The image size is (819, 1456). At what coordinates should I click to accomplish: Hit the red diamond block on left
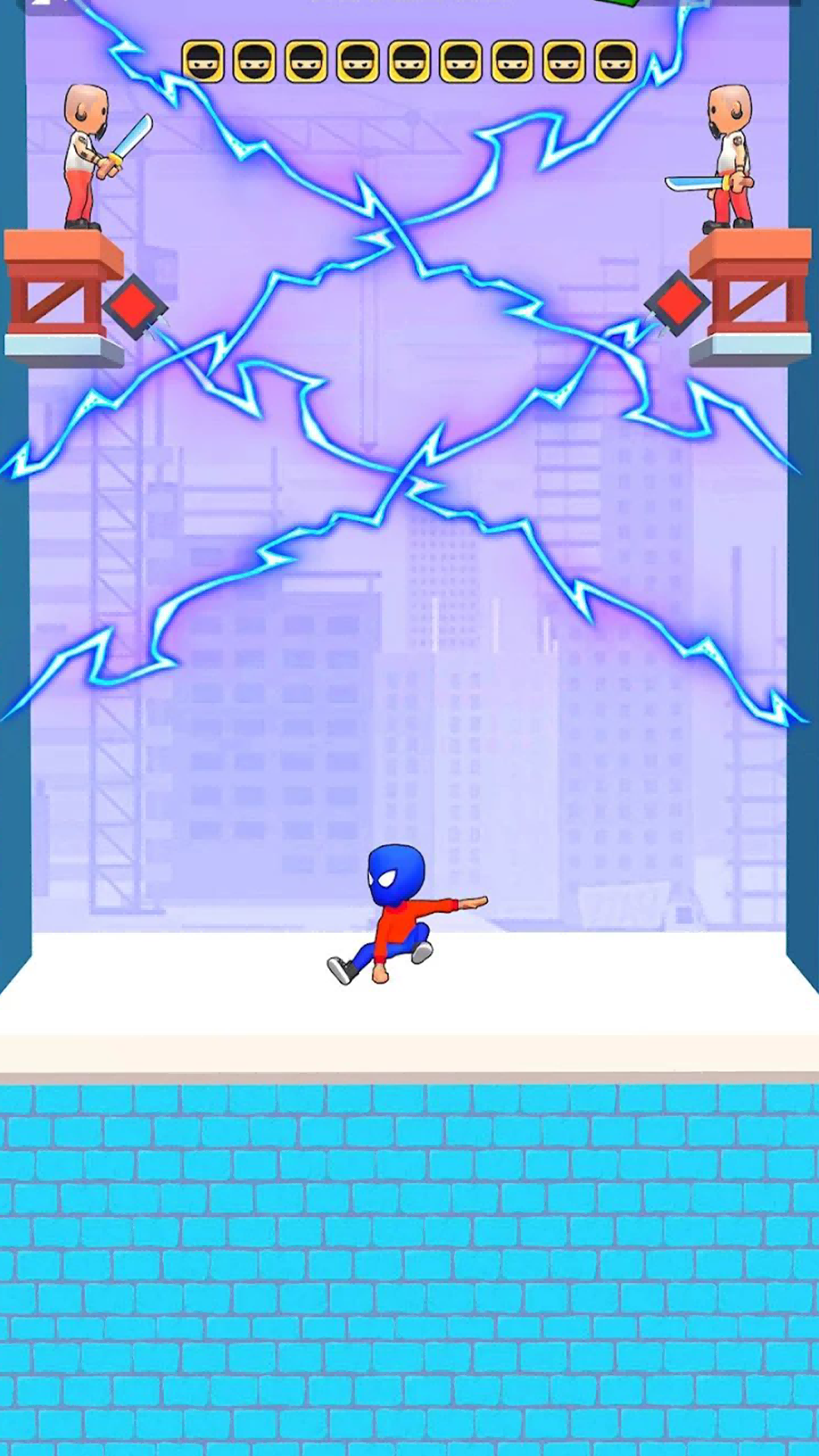click(x=134, y=306)
